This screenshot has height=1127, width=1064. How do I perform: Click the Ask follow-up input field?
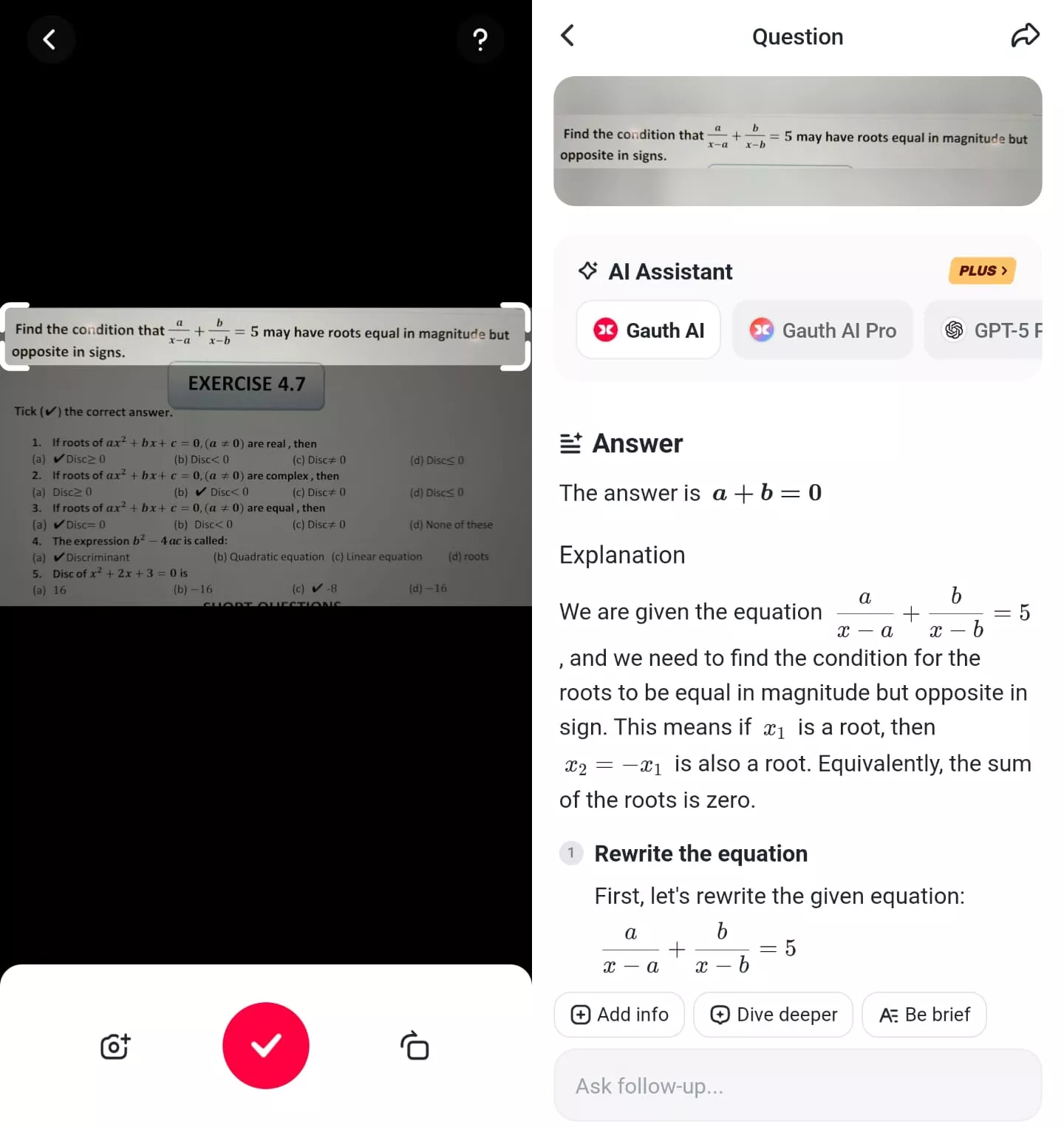click(797, 1085)
